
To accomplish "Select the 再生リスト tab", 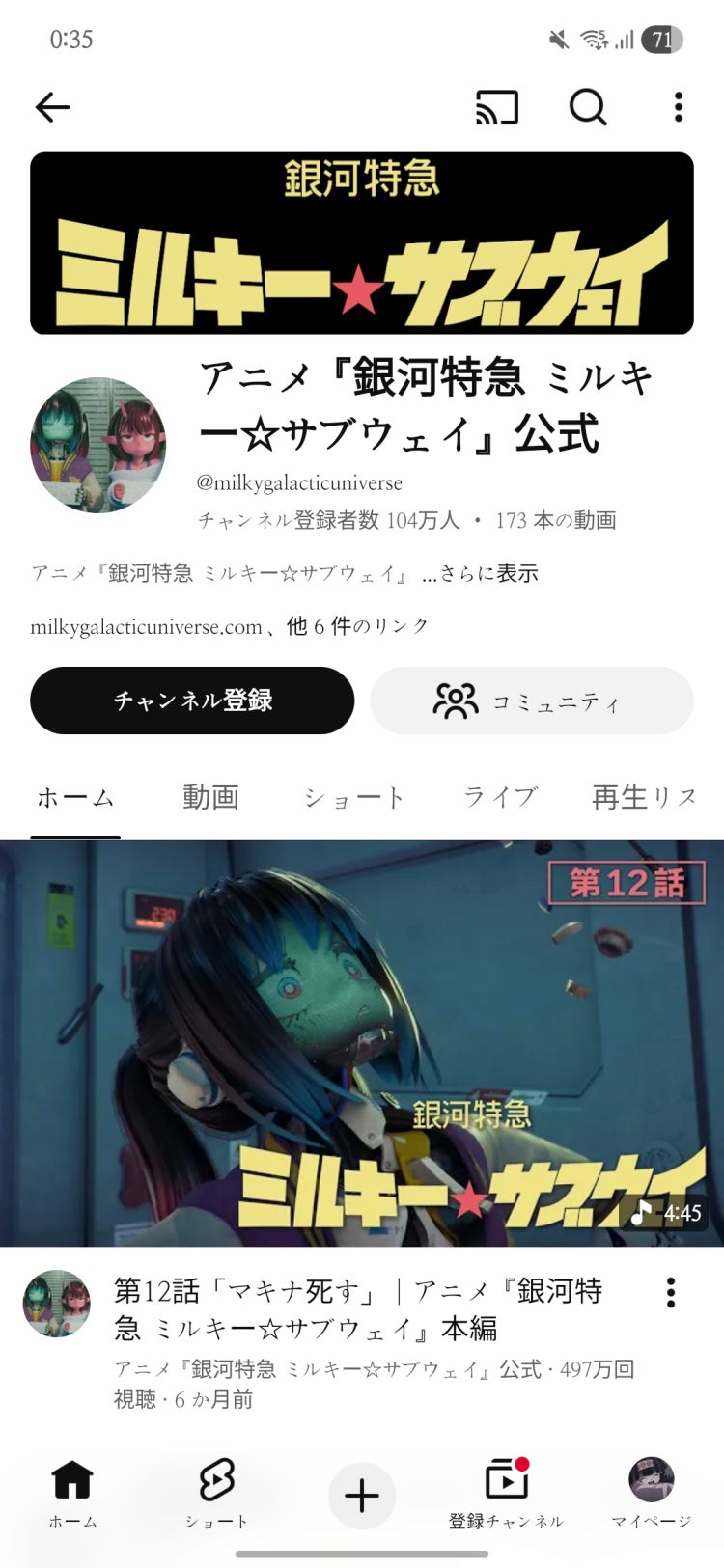I will pos(643,797).
